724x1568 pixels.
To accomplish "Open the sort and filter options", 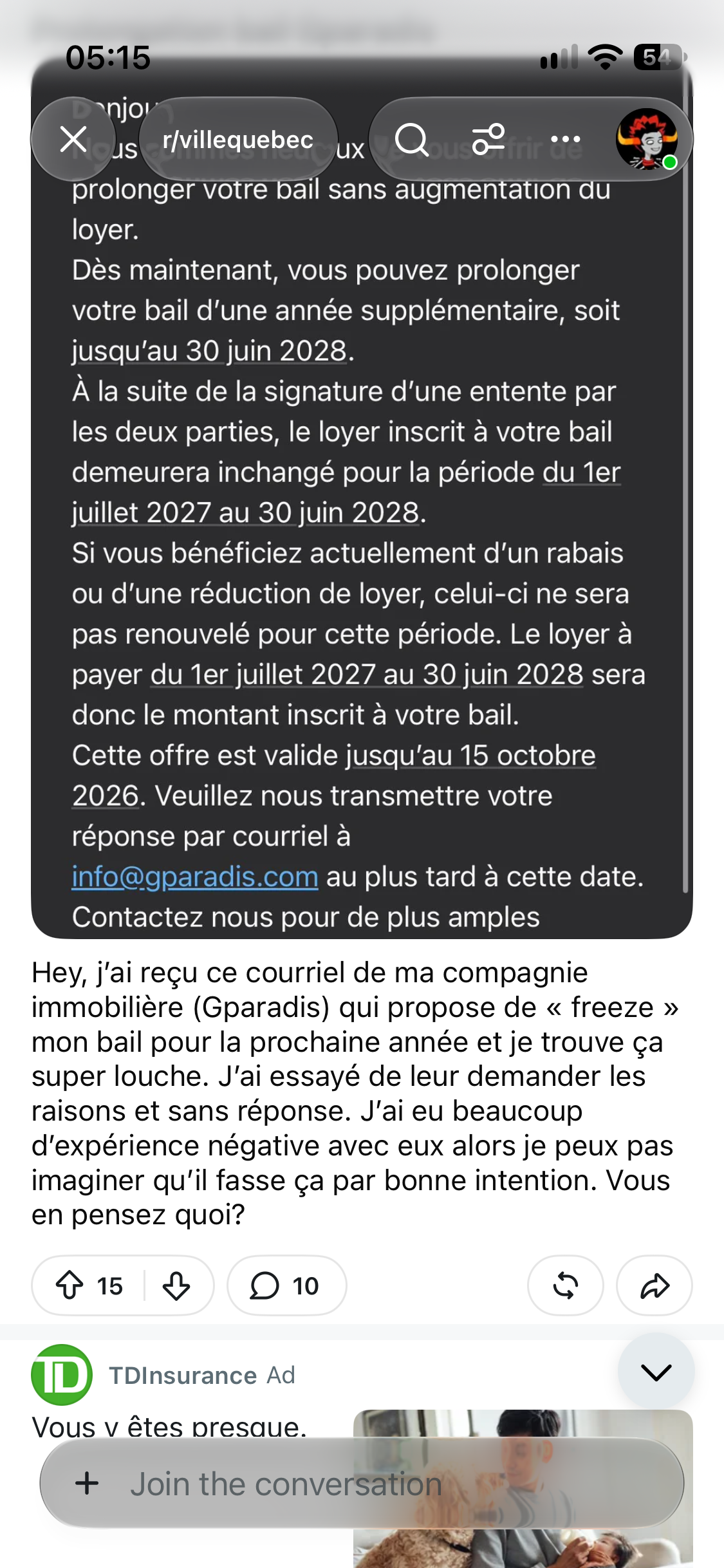I will 488,139.
